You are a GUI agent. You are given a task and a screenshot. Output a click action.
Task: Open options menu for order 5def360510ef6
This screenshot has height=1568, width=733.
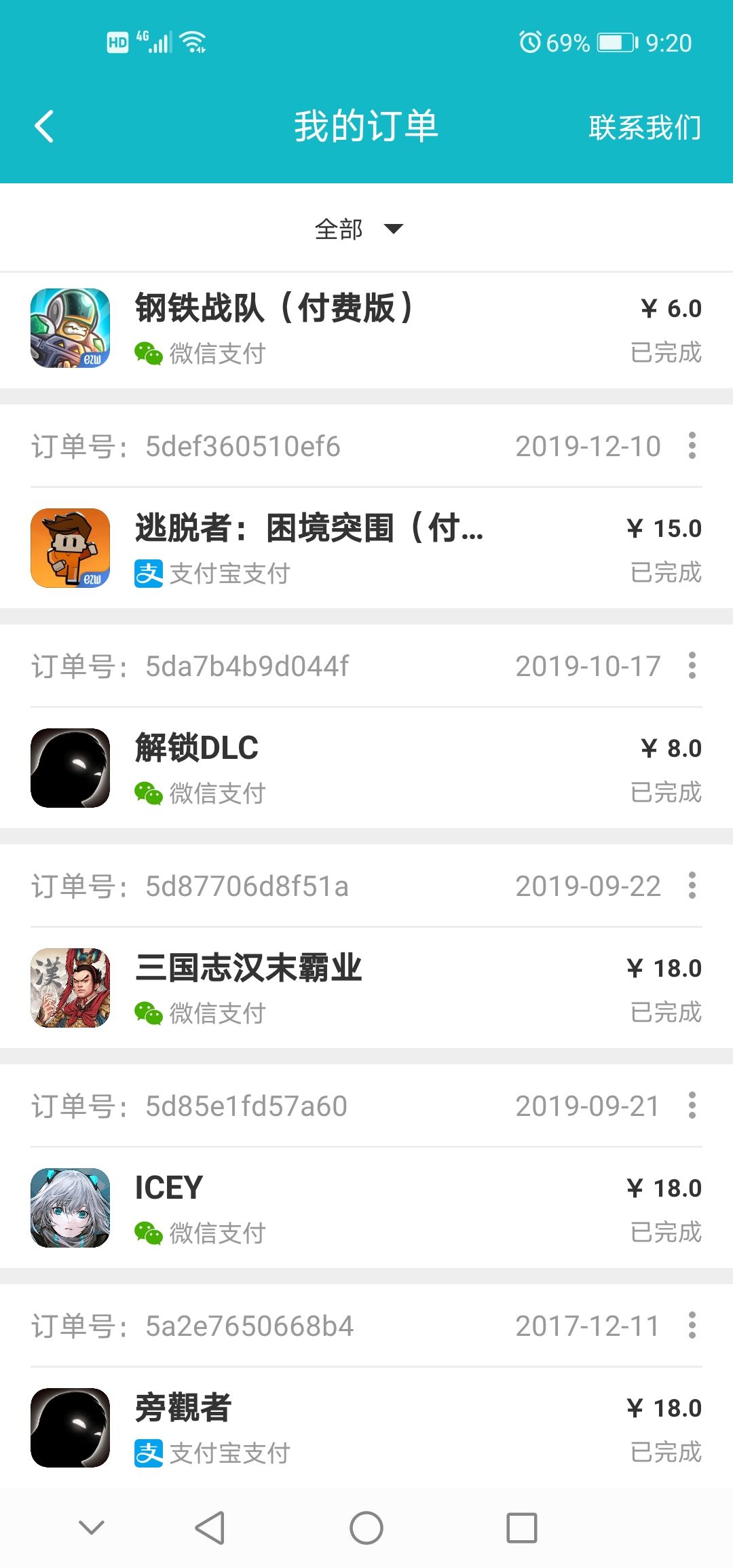(x=692, y=446)
